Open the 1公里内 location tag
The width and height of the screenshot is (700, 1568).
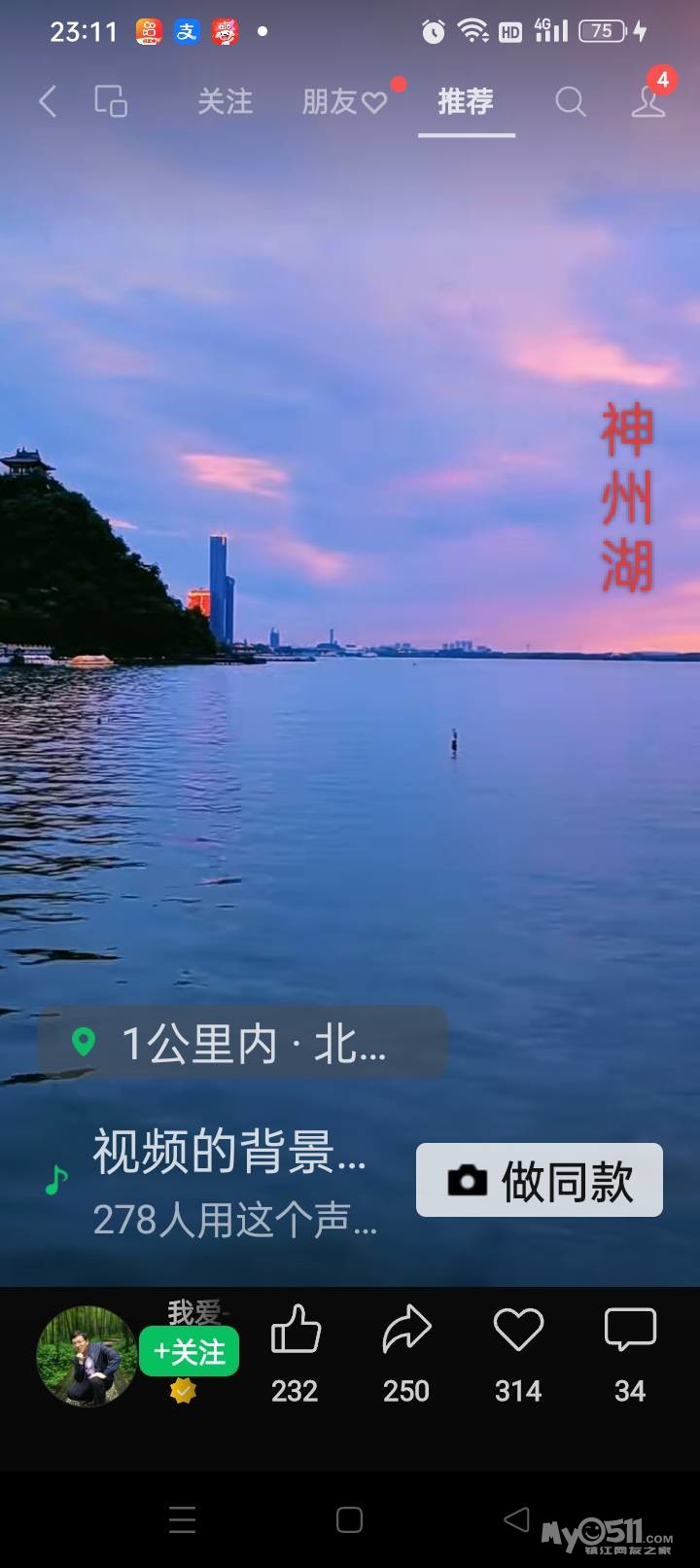(243, 1043)
